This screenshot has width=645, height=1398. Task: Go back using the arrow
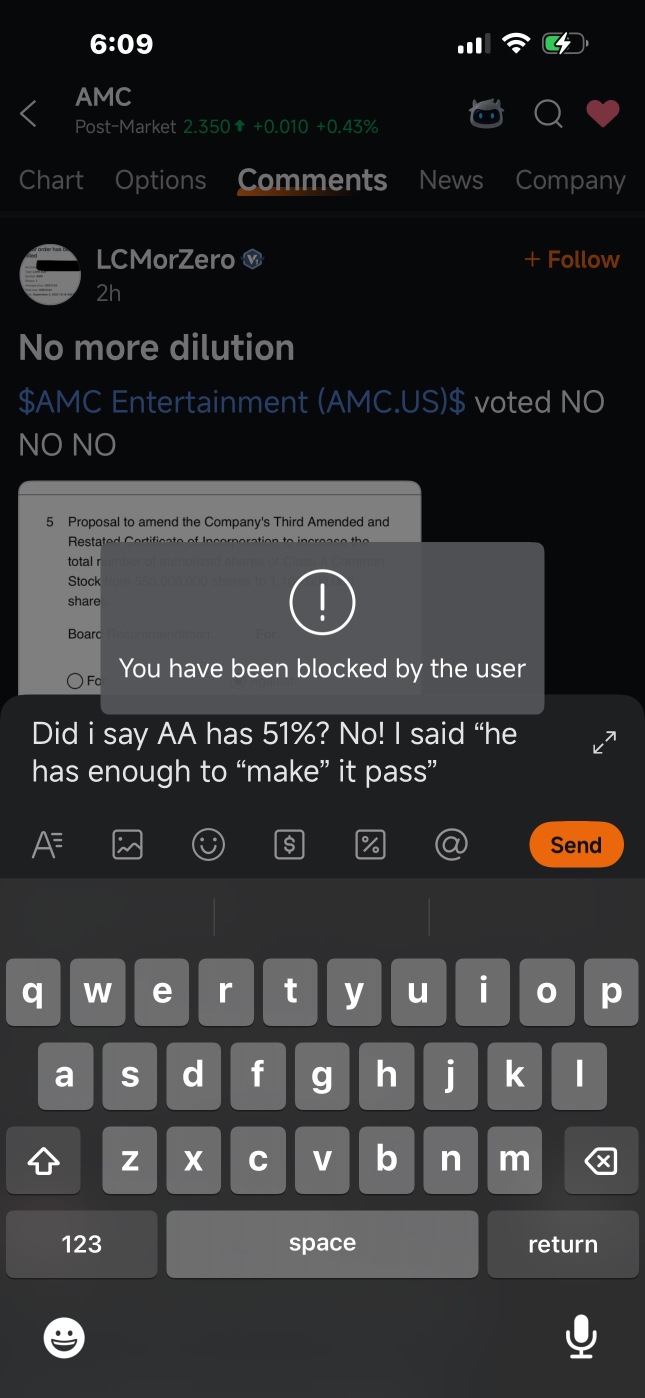(29, 114)
